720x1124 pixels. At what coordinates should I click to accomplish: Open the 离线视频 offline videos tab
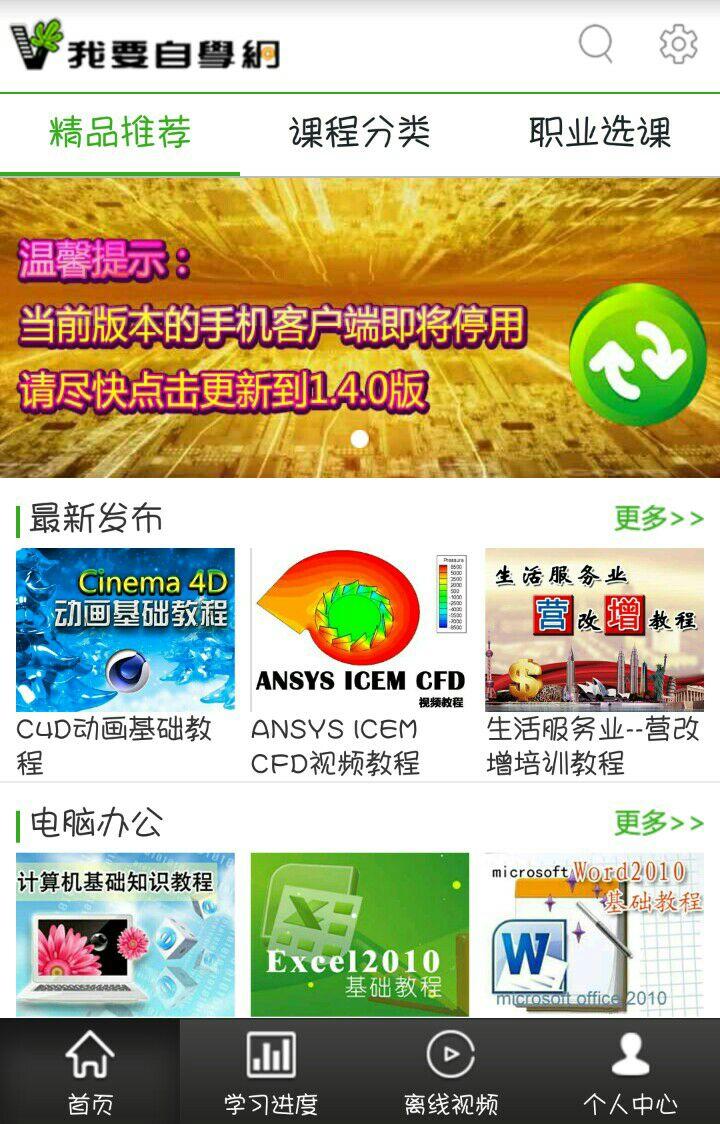pos(450,1072)
